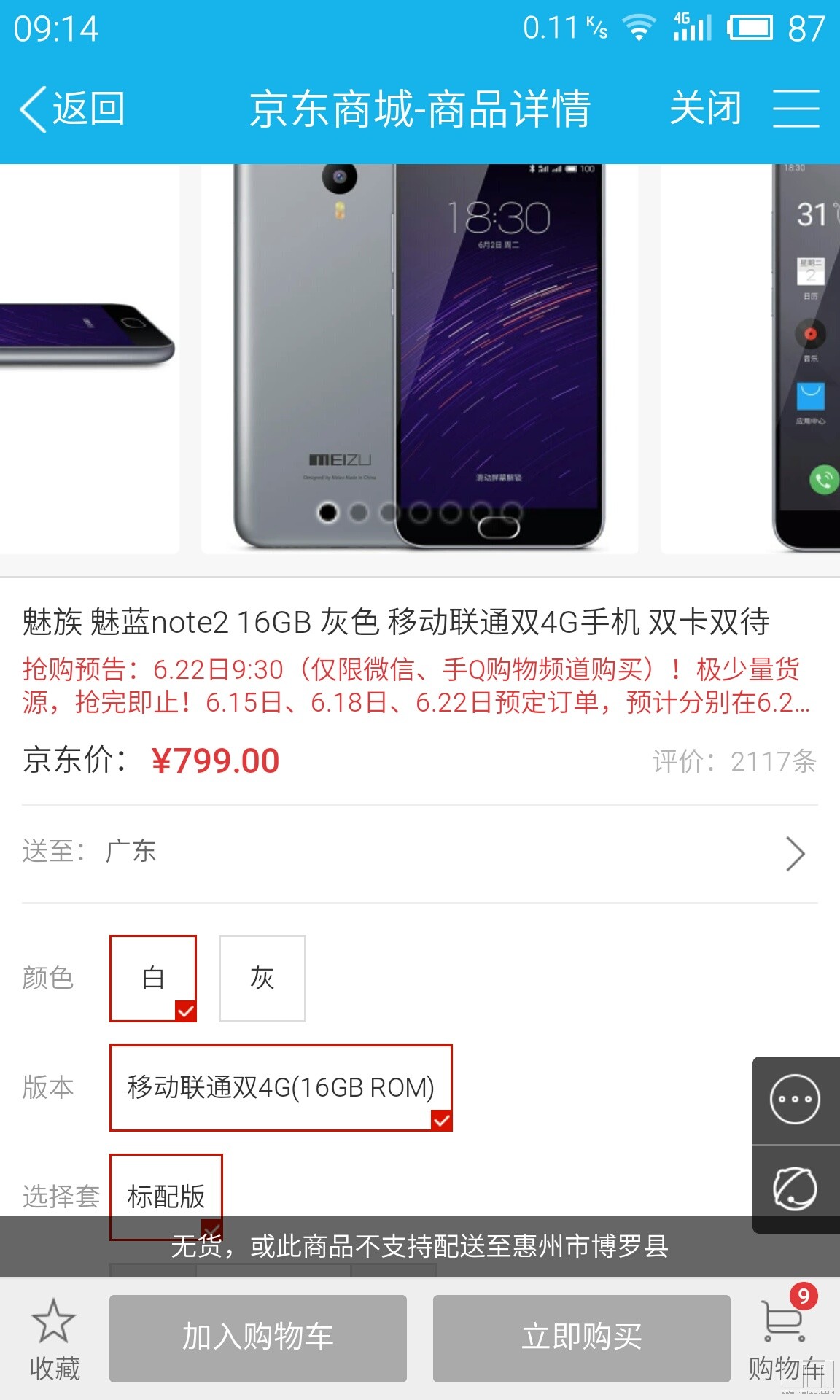The image size is (840, 1400).
Task: Tap 关闭 to close the page
Action: pyautogui.click(x=706, y=108)
